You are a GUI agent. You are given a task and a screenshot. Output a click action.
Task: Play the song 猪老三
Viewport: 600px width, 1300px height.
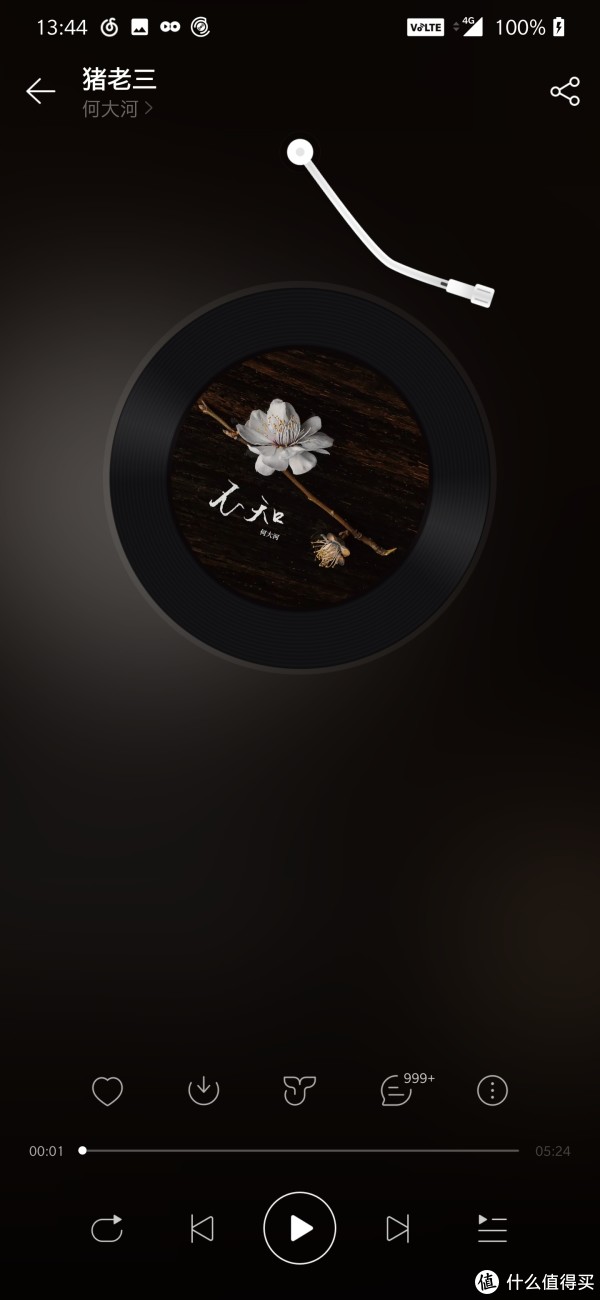click(x=300, y=1228)
